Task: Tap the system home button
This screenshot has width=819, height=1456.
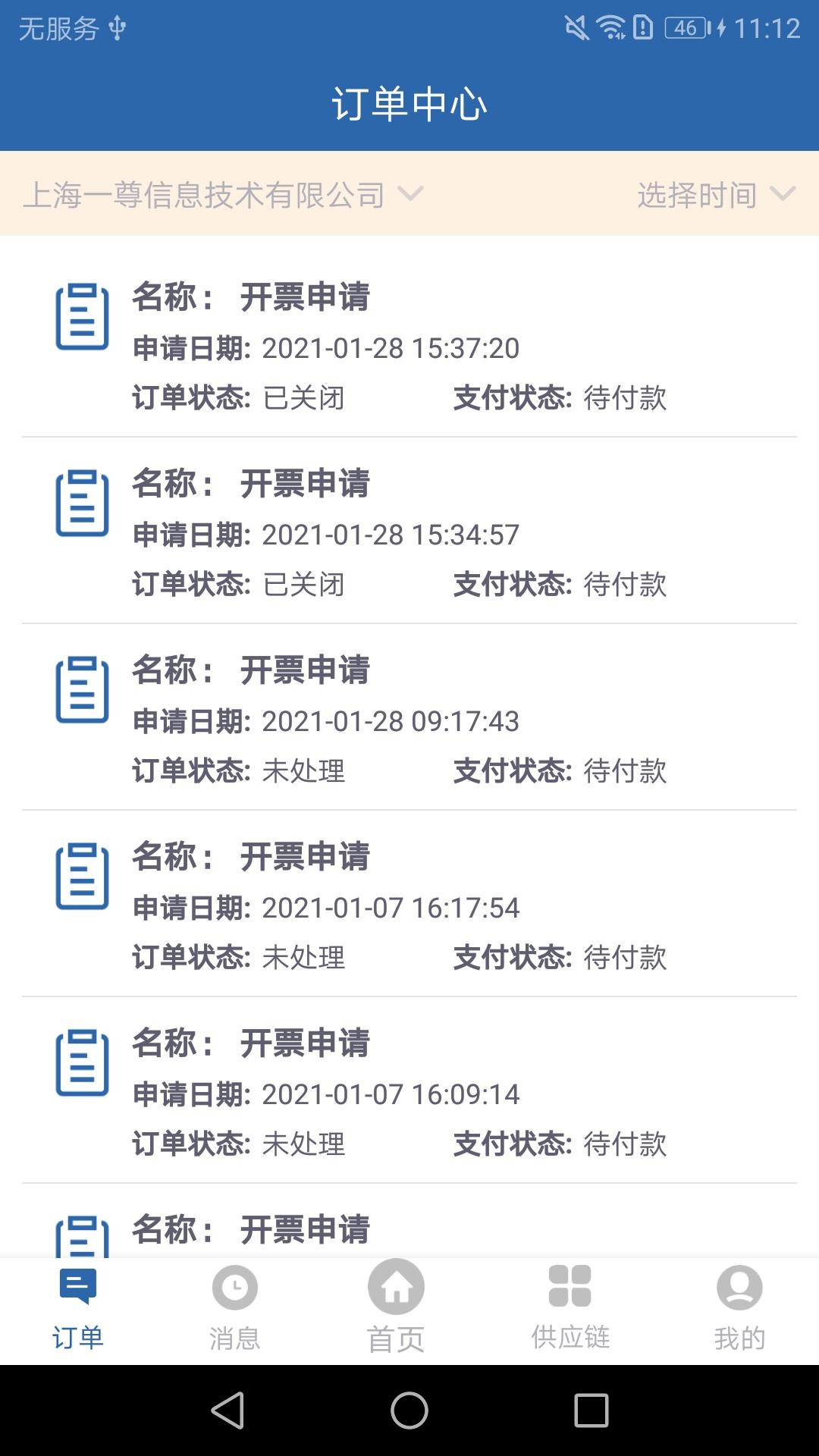Action: click(x=409, y=1410)
